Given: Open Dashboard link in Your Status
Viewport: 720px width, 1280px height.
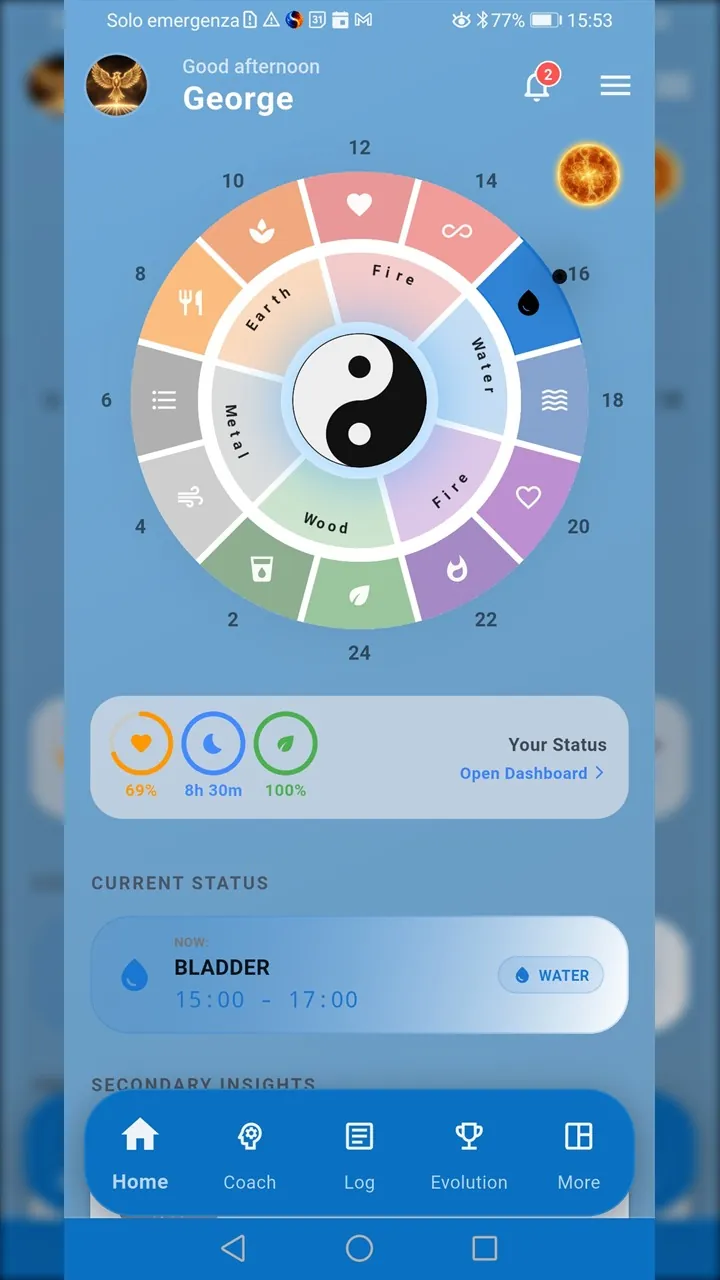Looking at the screenshot, I should pos(531,773).
